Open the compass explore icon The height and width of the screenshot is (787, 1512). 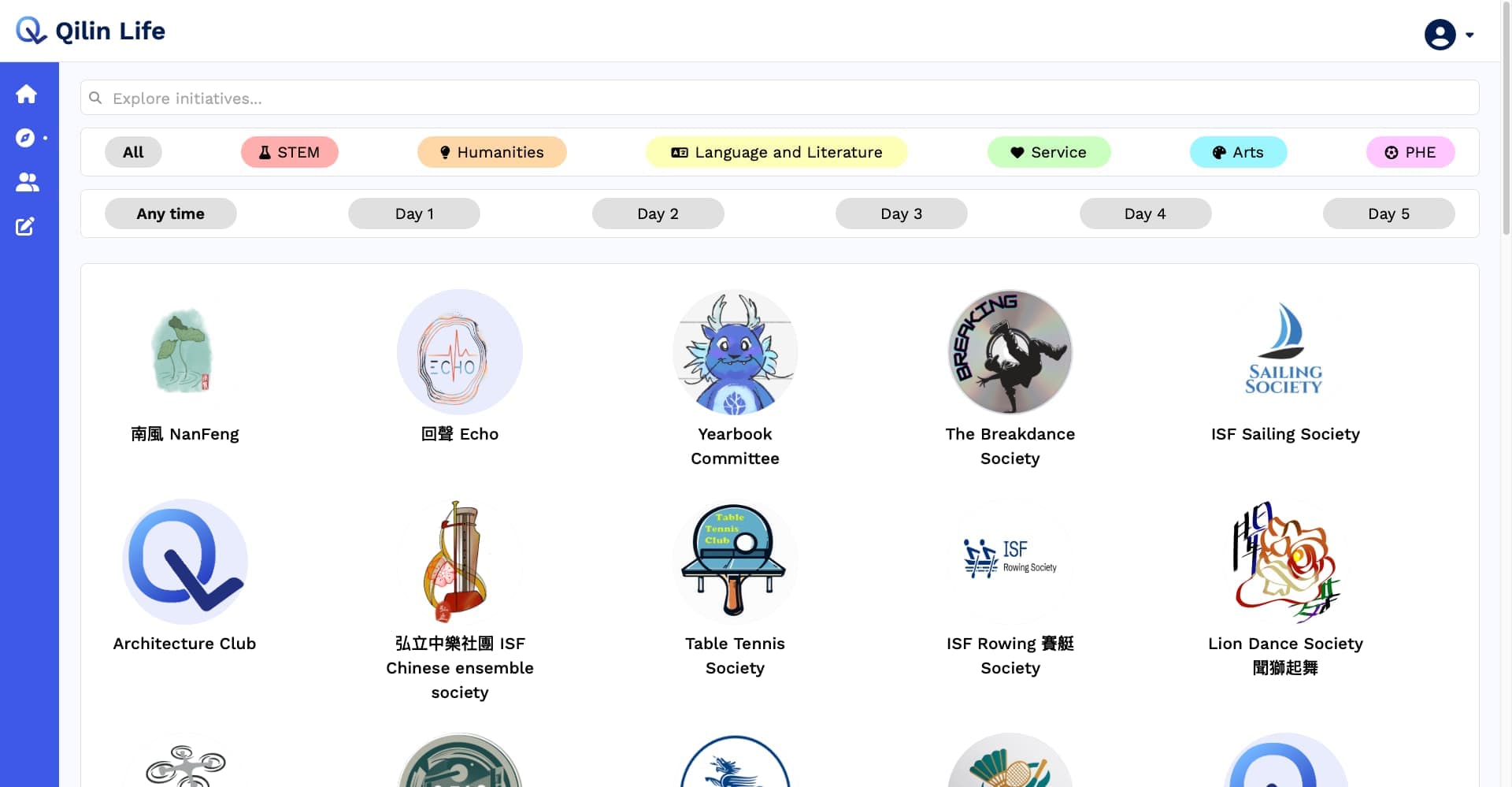pyautogui.click(x=26, y=138)
